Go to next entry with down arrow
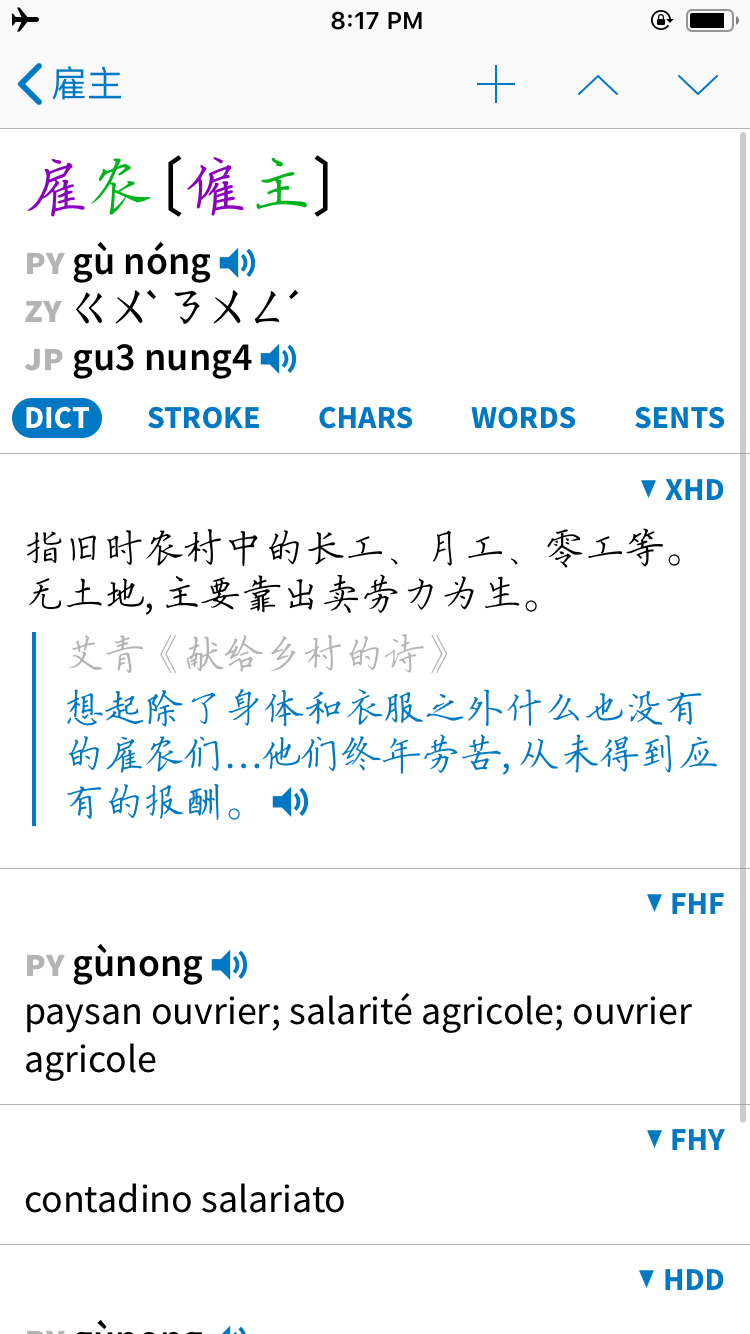This screenshot has height=1334, width=750. tap(698, 85)
